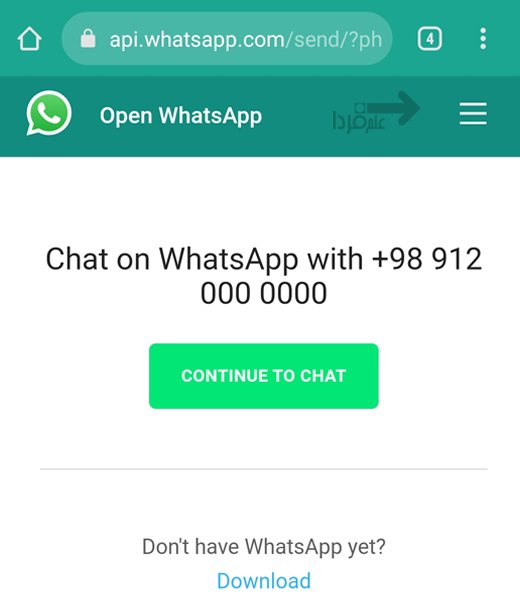
Task: Tap the Continue to Chat button
Action: pyautogui.click(x=264, y=376)
